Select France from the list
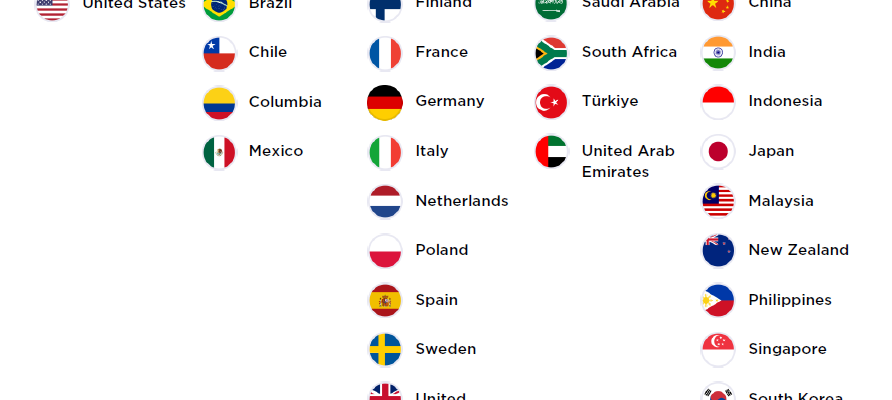892x400 pixels. 441,52
